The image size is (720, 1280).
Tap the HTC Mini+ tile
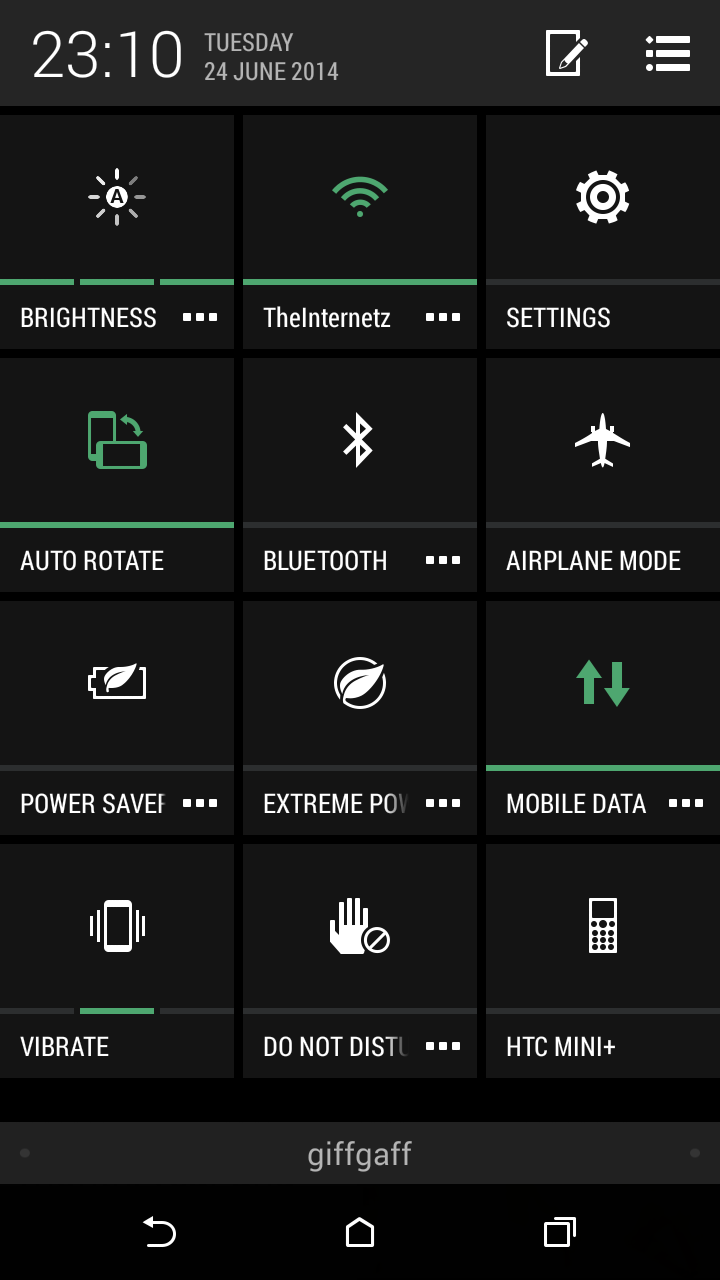click(x=603, y=961)
